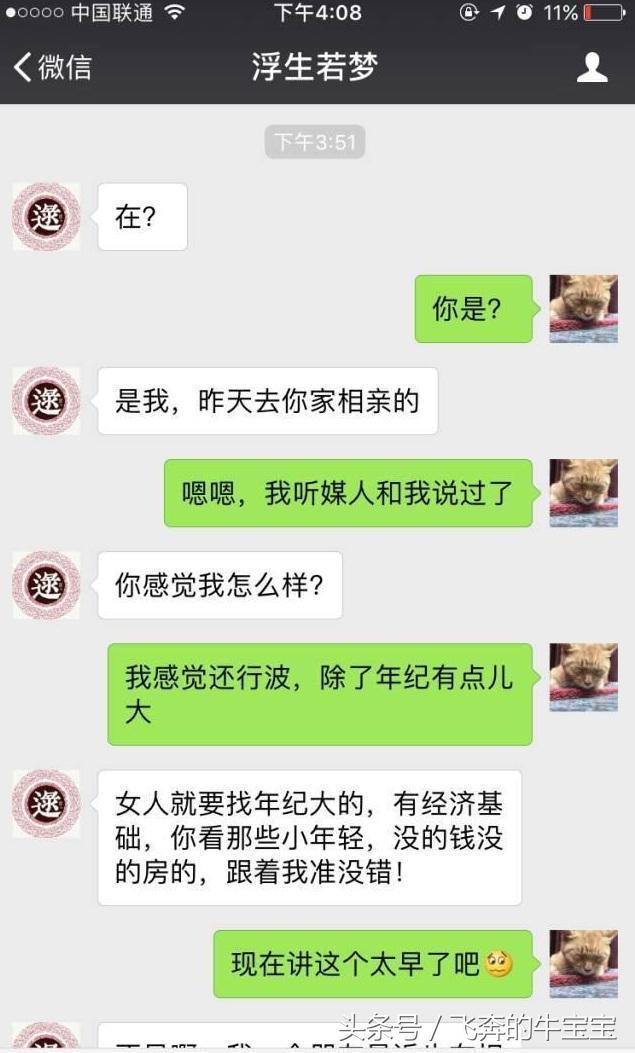635x1053 pixels.
Task: Tap the contact avatar beside "在?"
Action: pyautogui.click(x=46, y=216)
